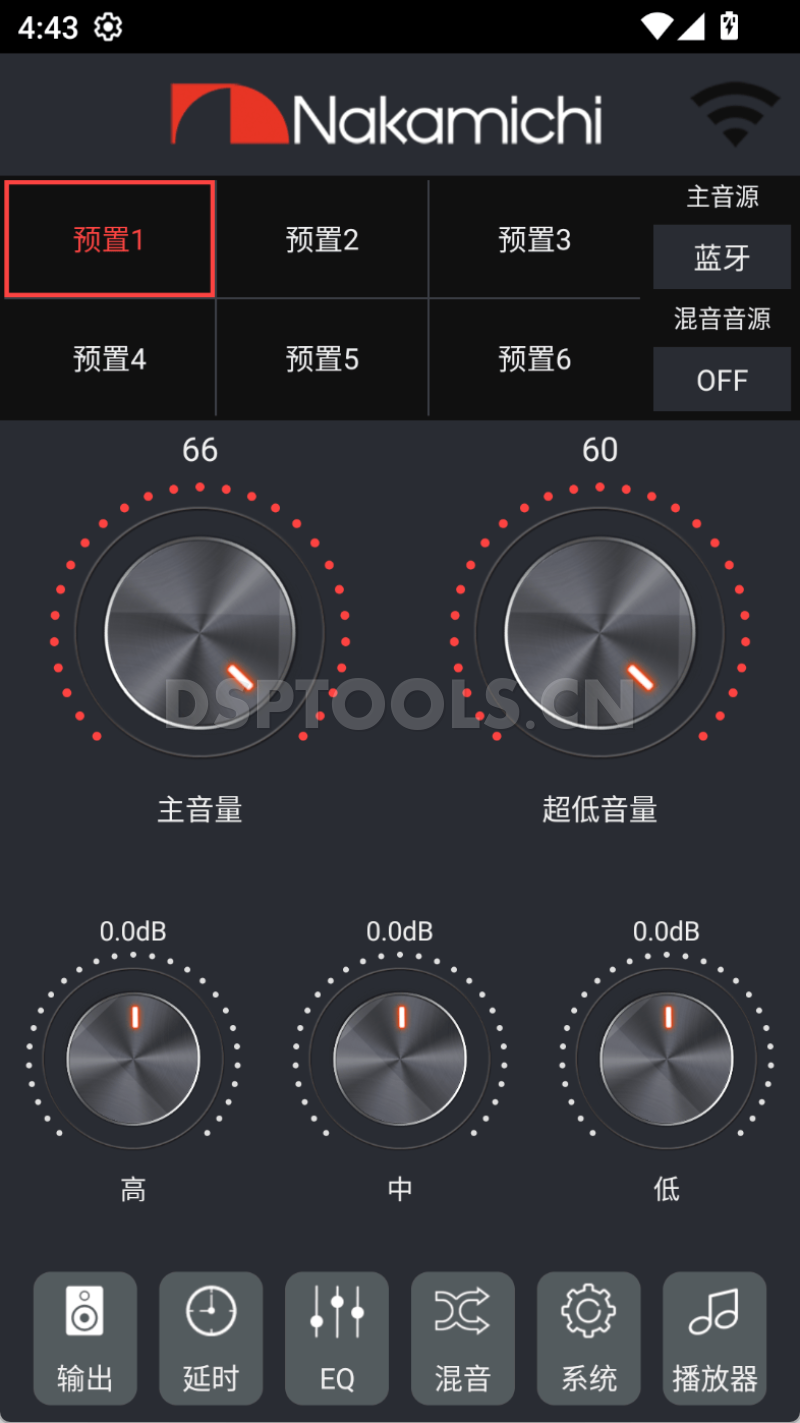The width and height of the screenshot is (800, 1423).
Task: Click the WiFi connection icon
Action: (x=735, y=113)
